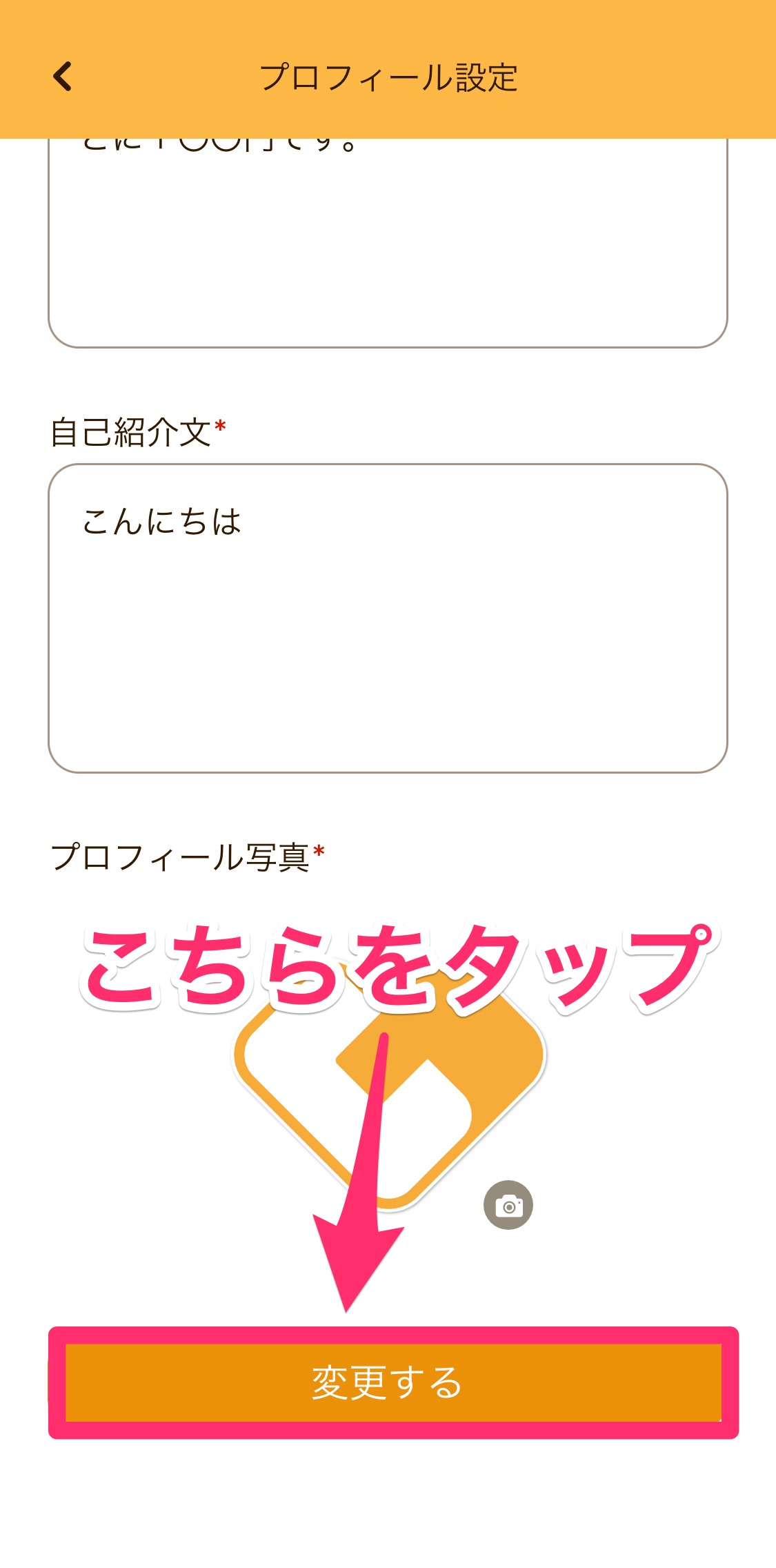Go back from プロフィール設定
This screenshot has height=1568, width=776.
[x=63, y=77]
